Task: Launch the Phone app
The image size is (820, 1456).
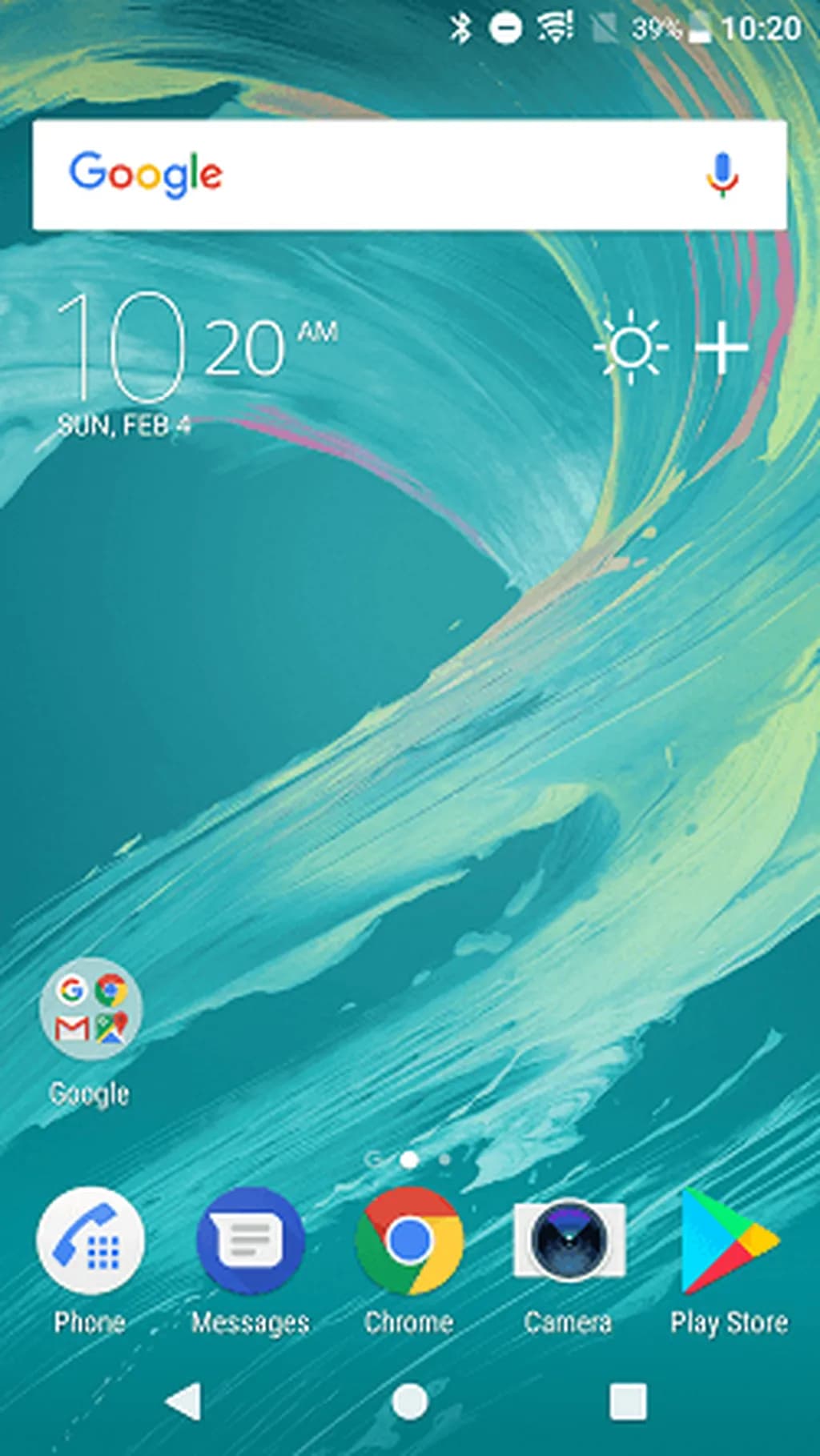Action: [90, 1241]
